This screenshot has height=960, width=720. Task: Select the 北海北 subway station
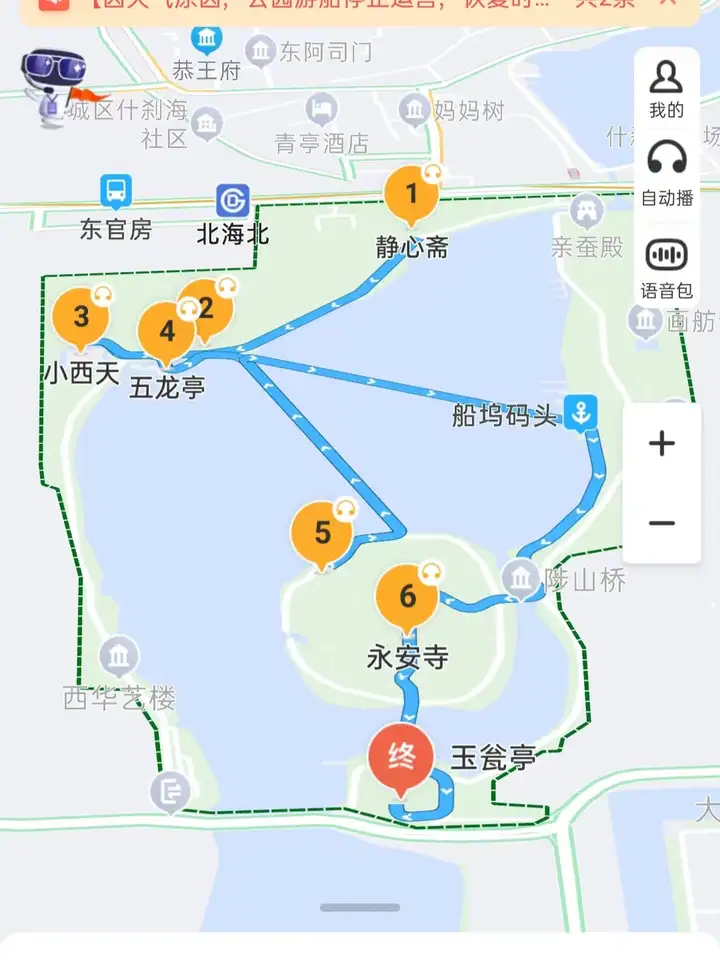pyautogui.click(x=233, y=201)
